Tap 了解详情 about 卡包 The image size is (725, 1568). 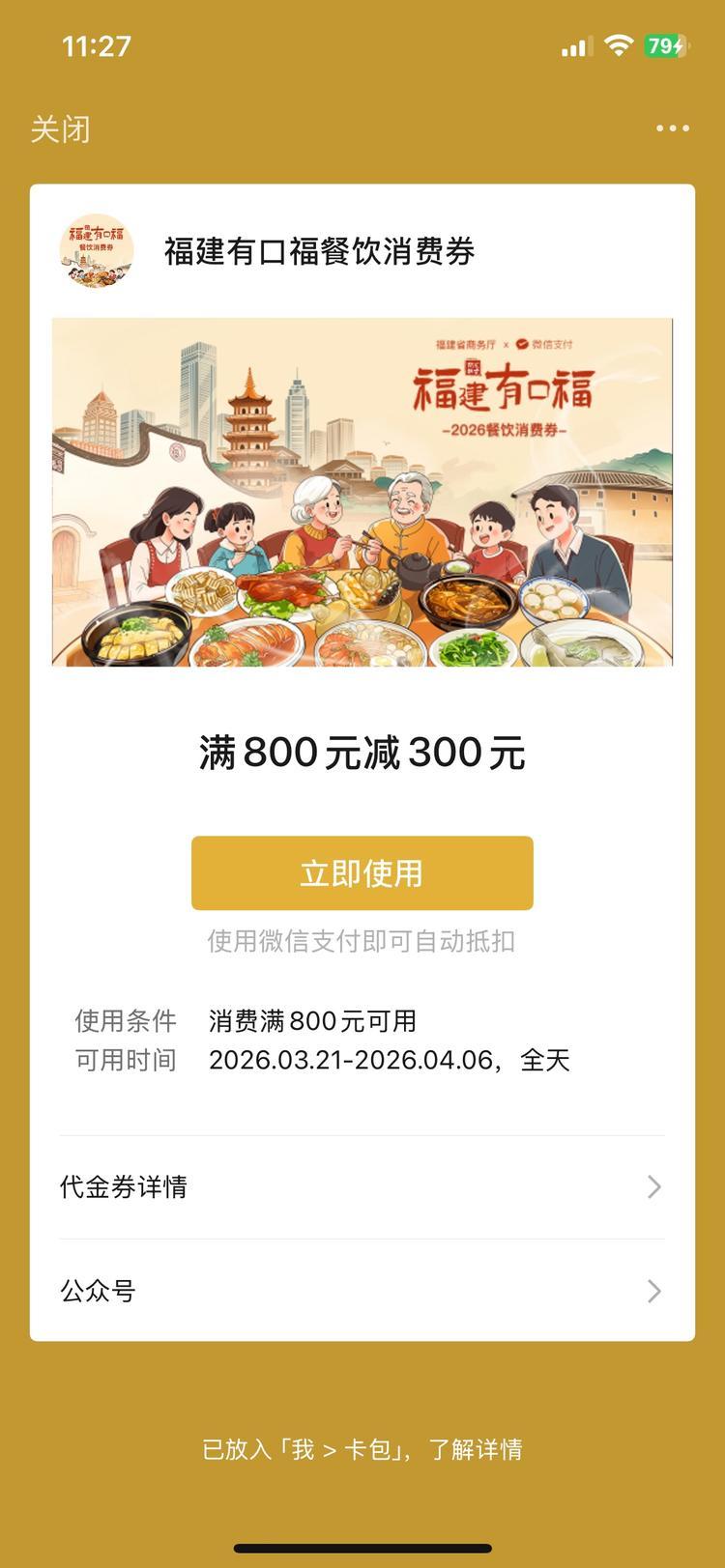pyautogui.click(x=476, y=1449)
